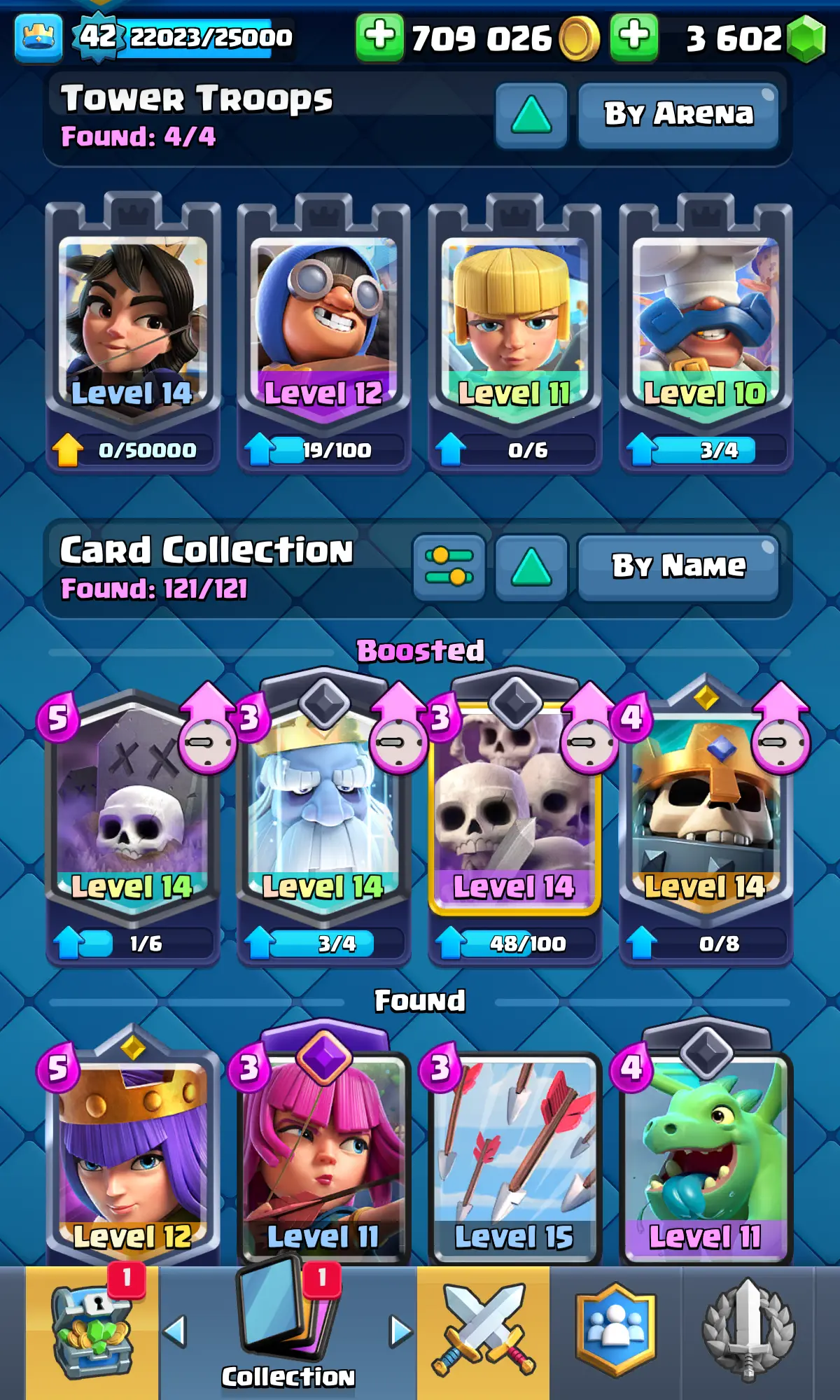Open the boosted Skeleton King card
The width and height of the screenshot is (840, 1400).
[x=706, y=812]
